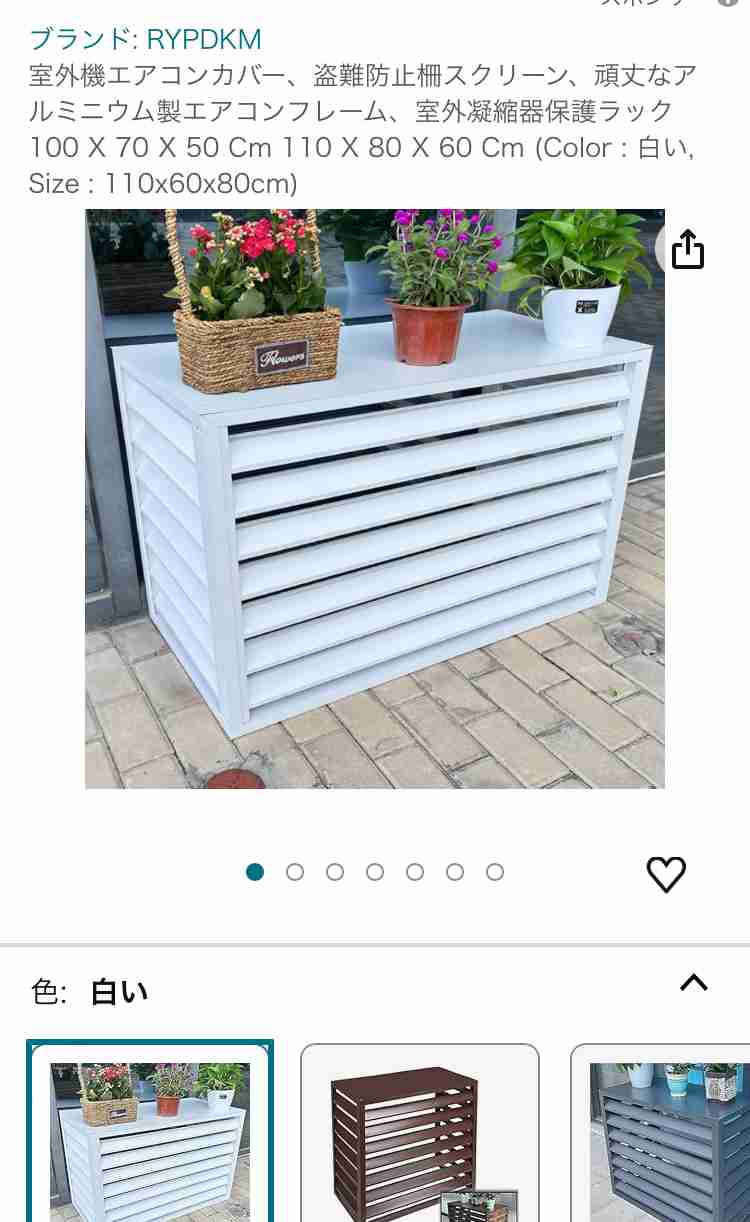
Task: Share this product
Action: click(x=688, y=249)
